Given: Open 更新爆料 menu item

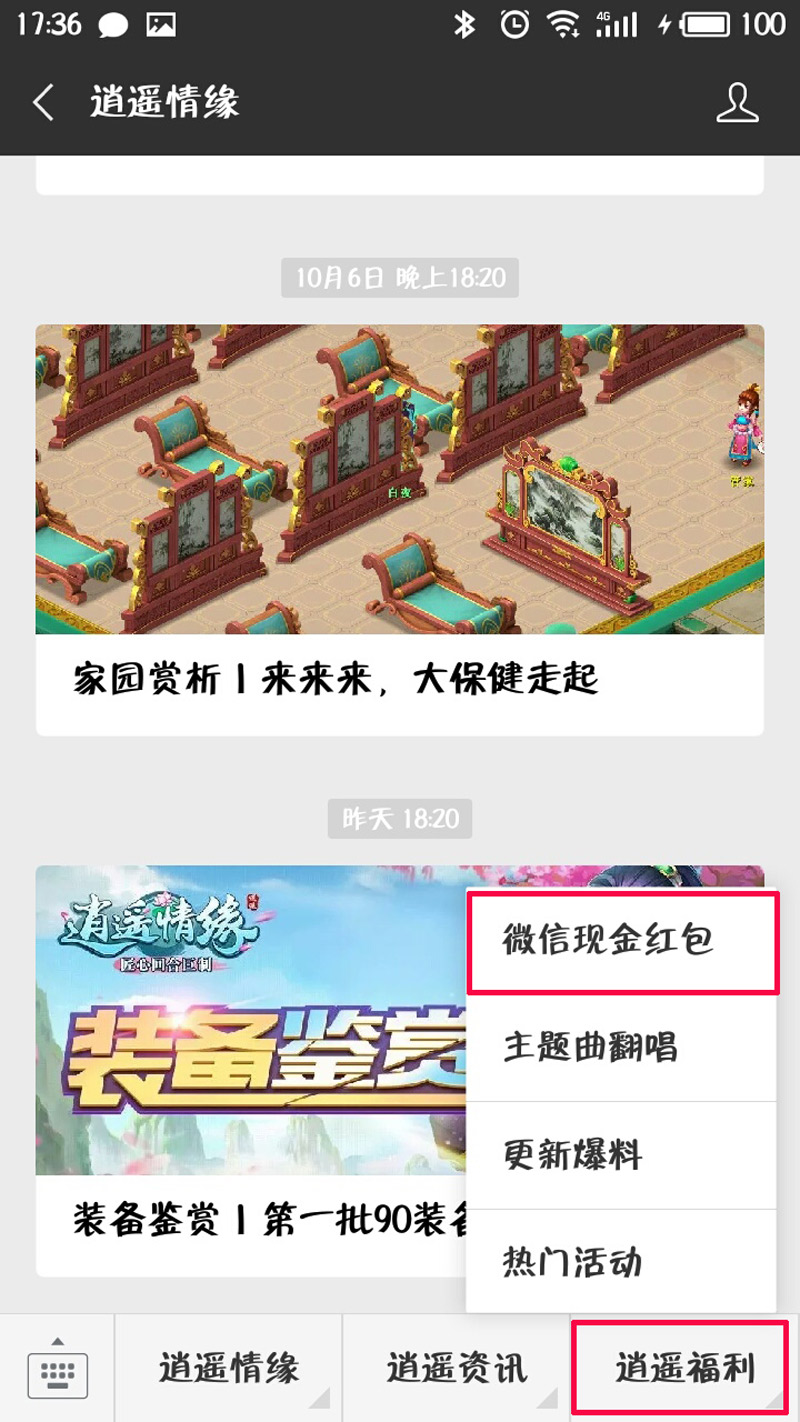Looking at the screenshot, I should pyautogui.click(x=621, y=1155).
